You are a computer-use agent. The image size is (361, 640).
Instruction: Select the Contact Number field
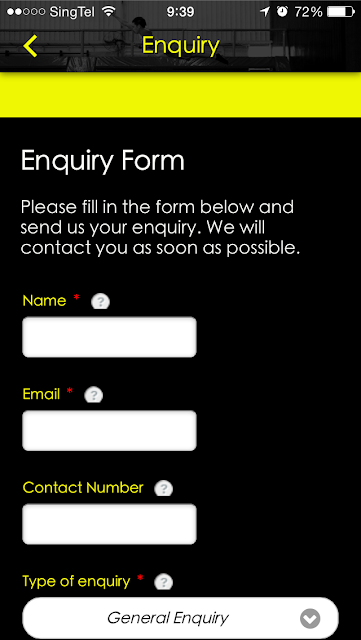pyautogui.click(x=109, y=524)
